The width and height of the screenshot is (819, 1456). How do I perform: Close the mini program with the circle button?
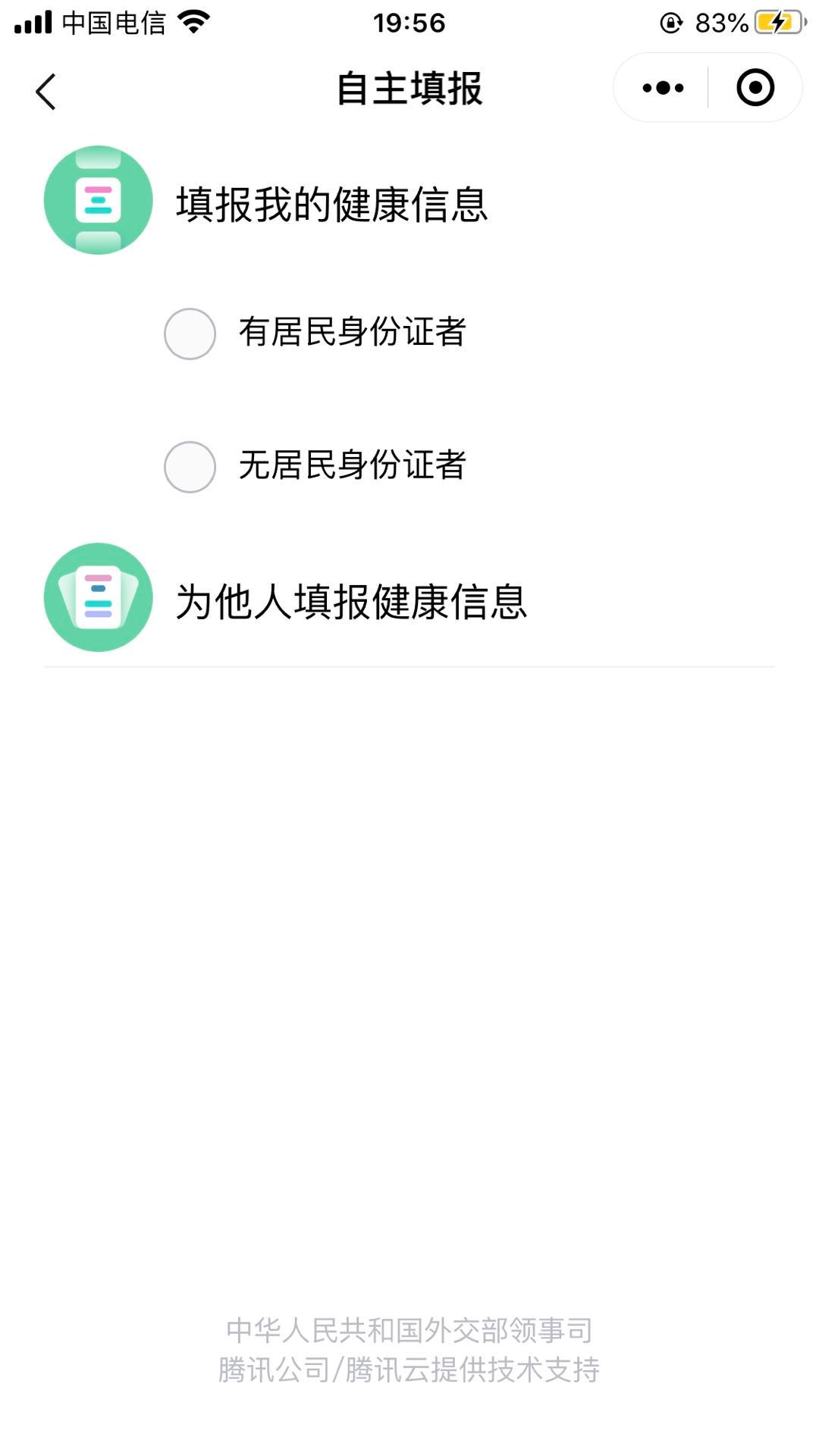coord(755,88)
